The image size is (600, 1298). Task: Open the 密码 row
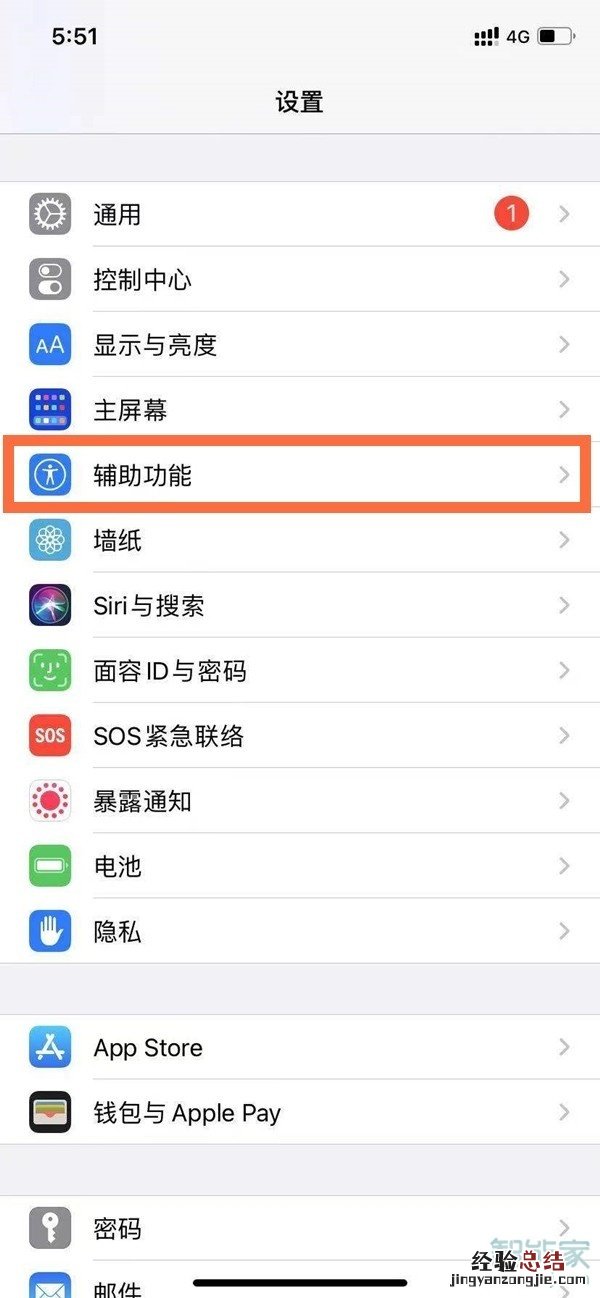coord(300,1228)
